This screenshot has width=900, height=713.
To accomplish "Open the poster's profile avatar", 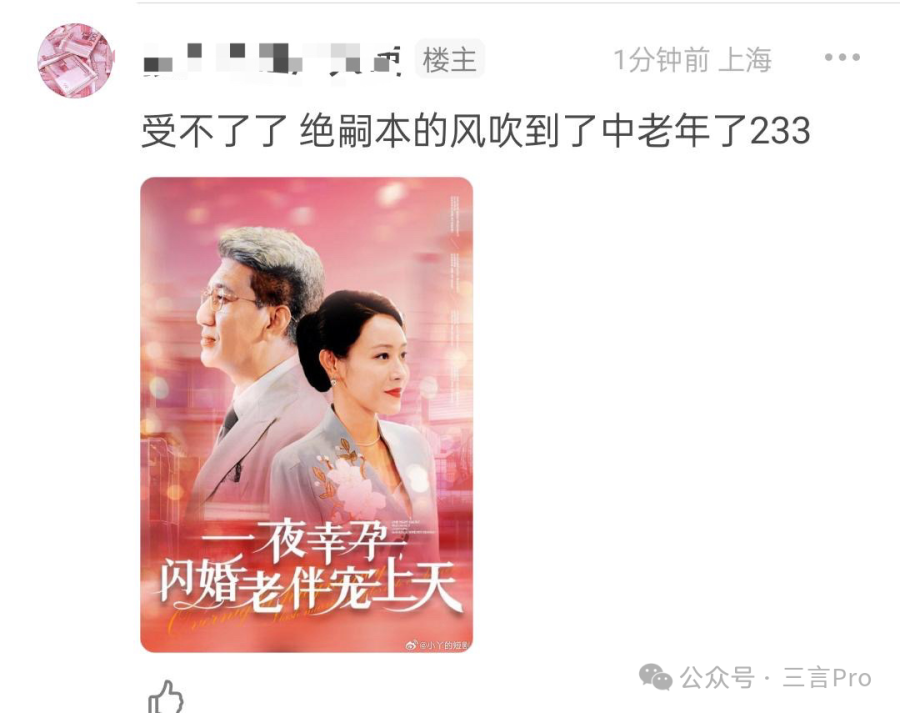I will 76,60.
